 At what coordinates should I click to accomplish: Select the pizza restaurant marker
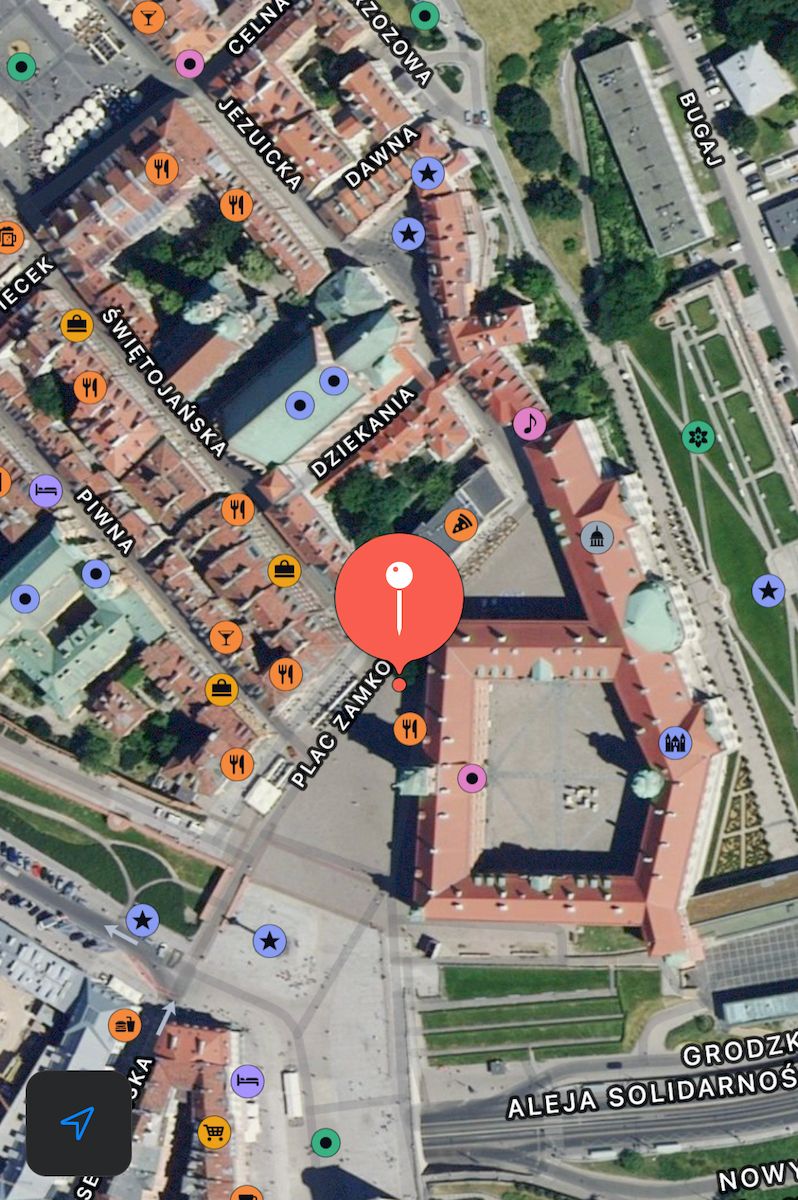coord(460,524)
